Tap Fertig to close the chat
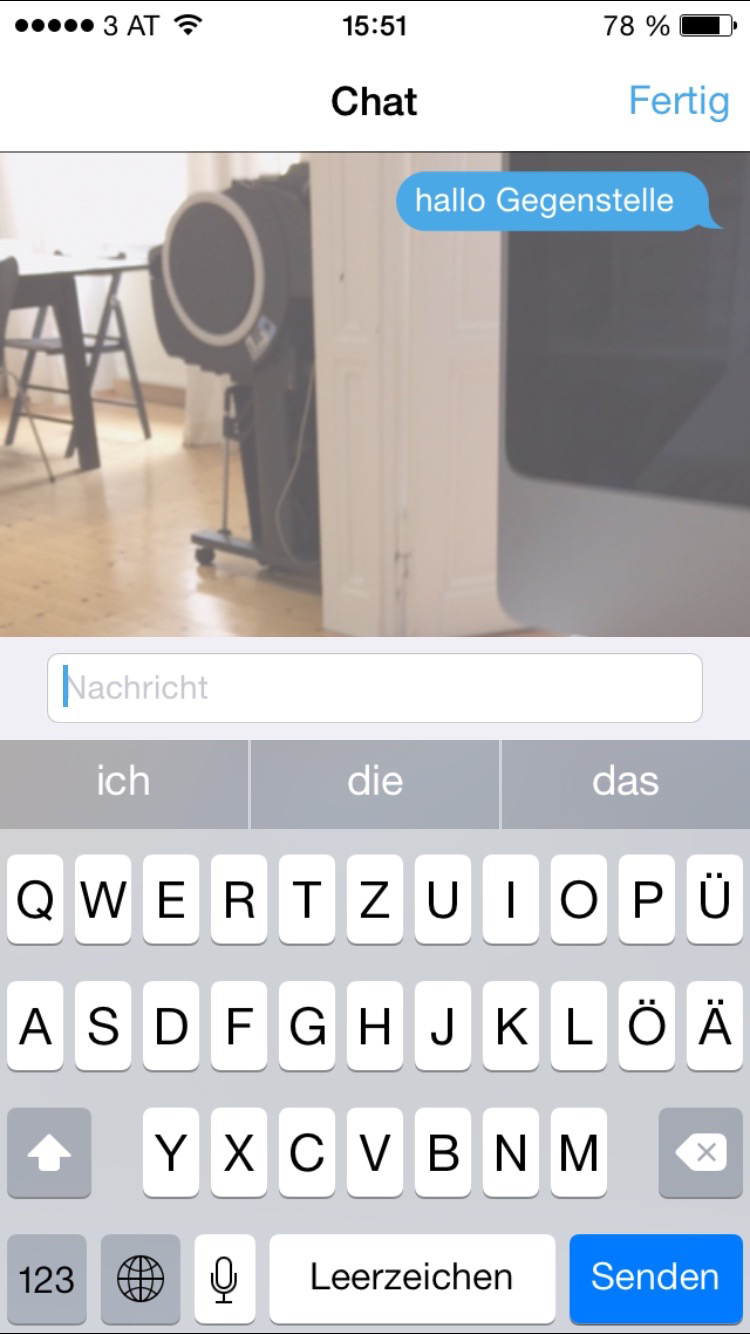This screenshot has width=750, height=1334. (x=679, y=102)
